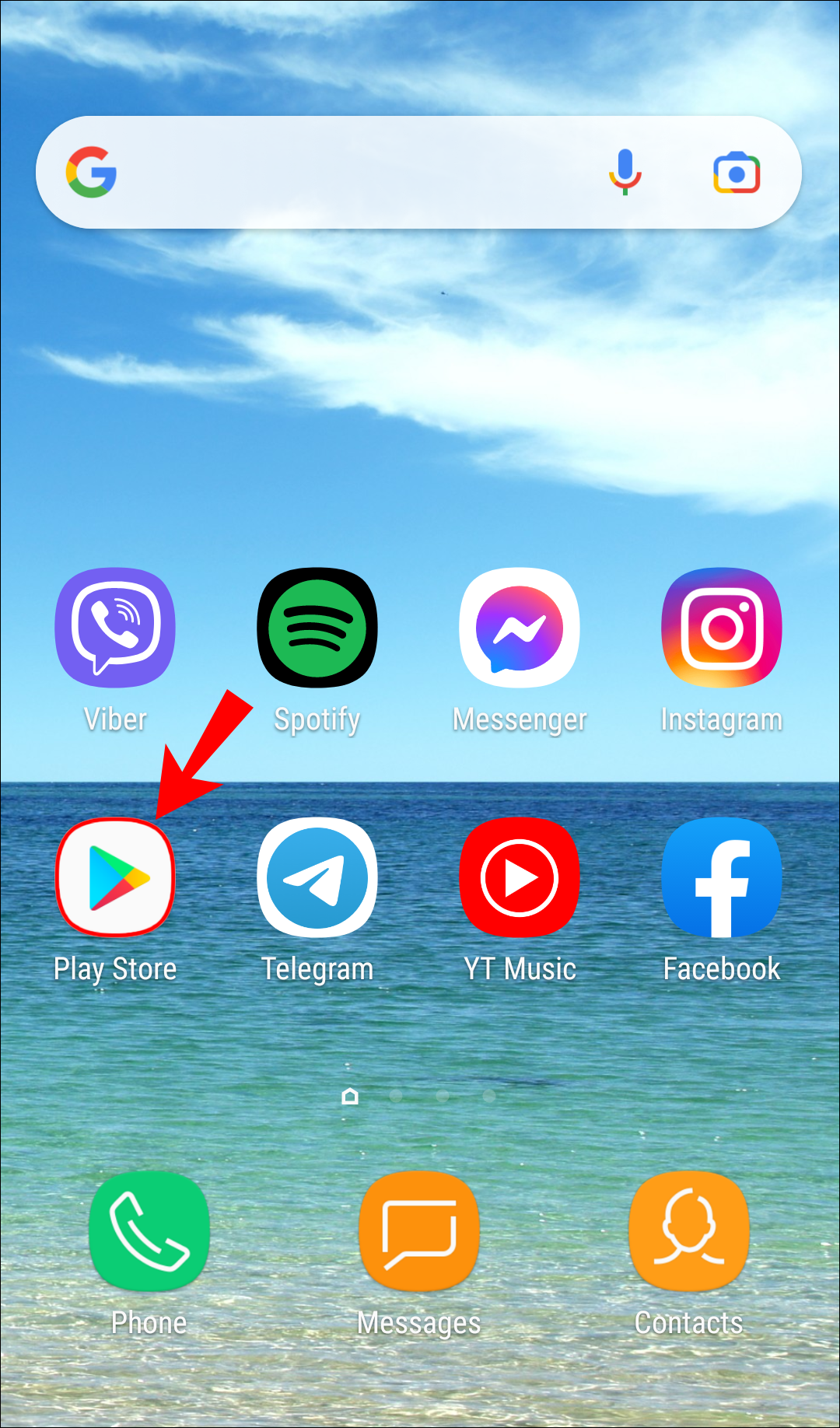The height and width of the screenshot is (1428, 840).
Task: Open the Facebook app
Action: (722, 877)
